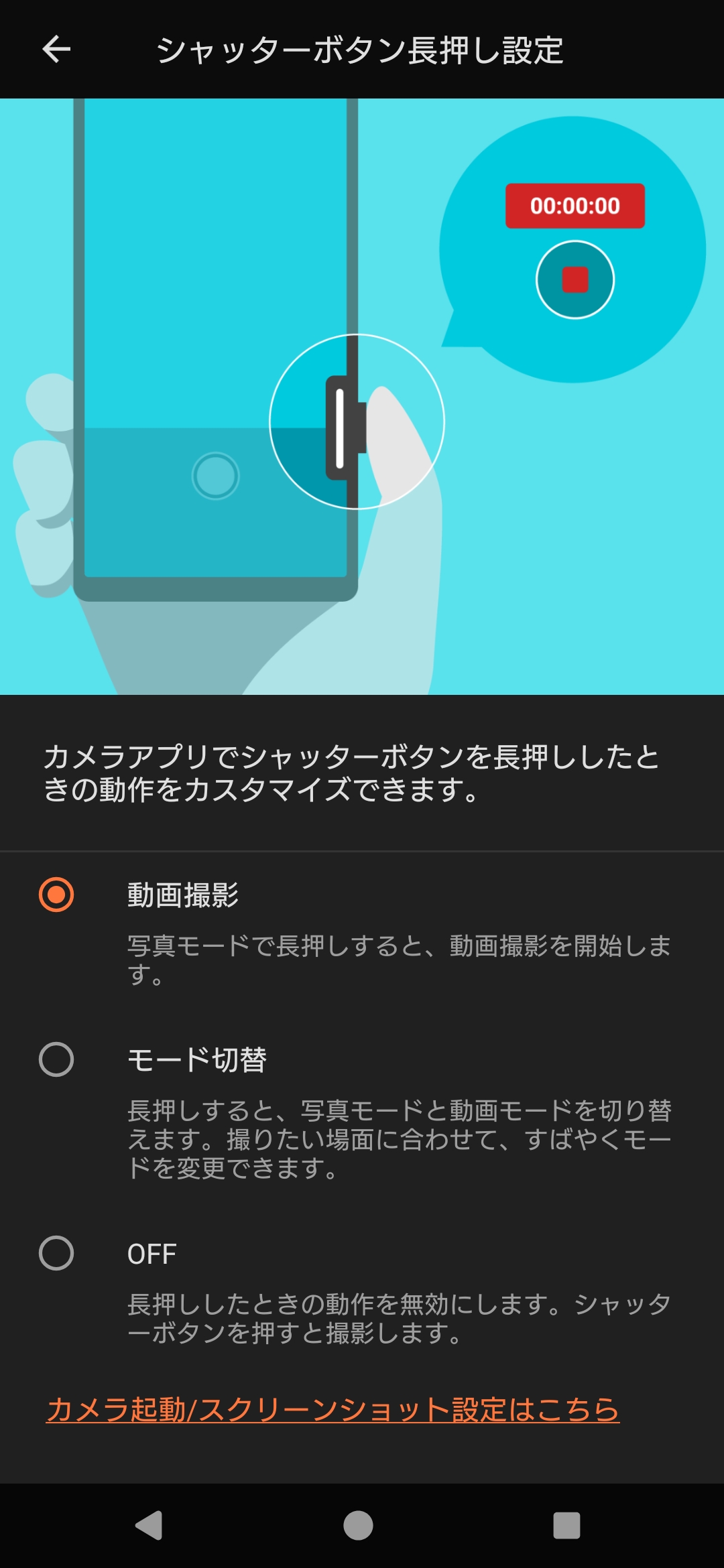Open recent apps via the square button
Image resolution: width=724 pixels, height=1568 pixels.
click(x=566, y=1526)
